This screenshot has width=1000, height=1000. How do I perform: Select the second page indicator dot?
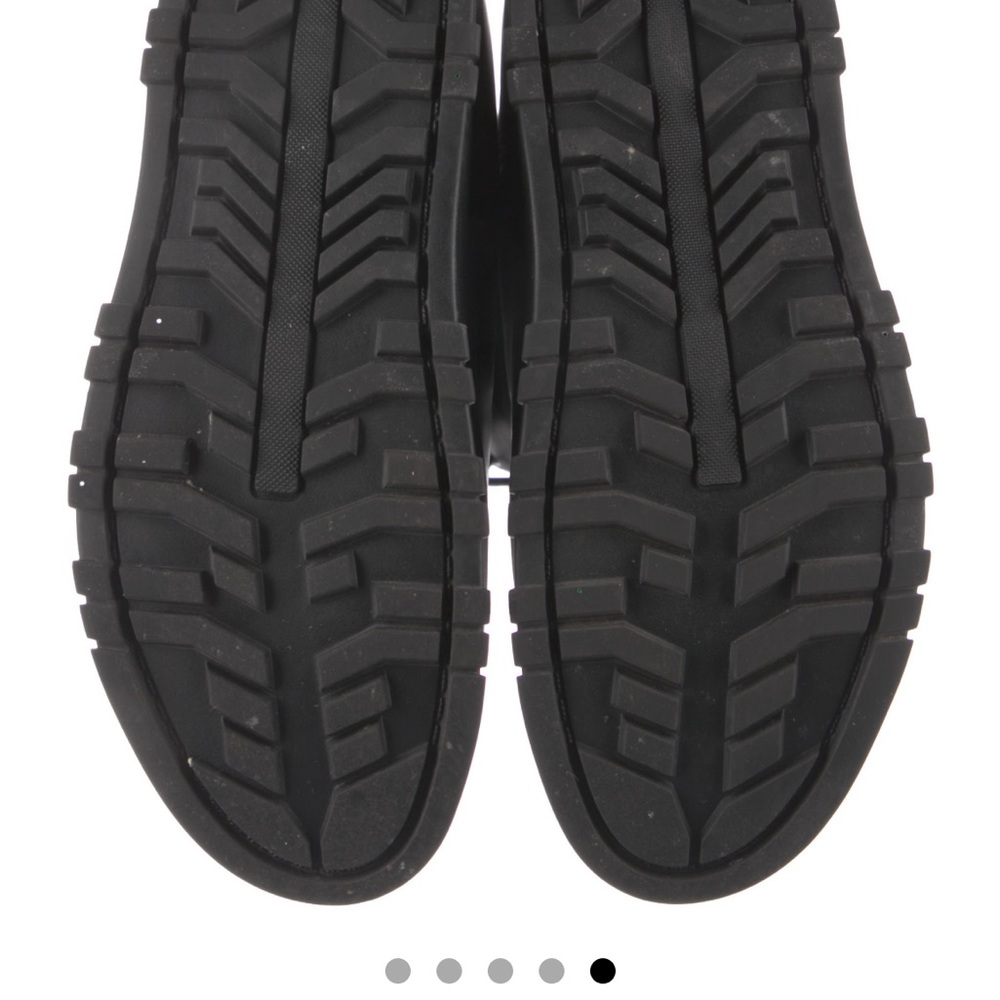pyautogui.click(x=449, y=970)
